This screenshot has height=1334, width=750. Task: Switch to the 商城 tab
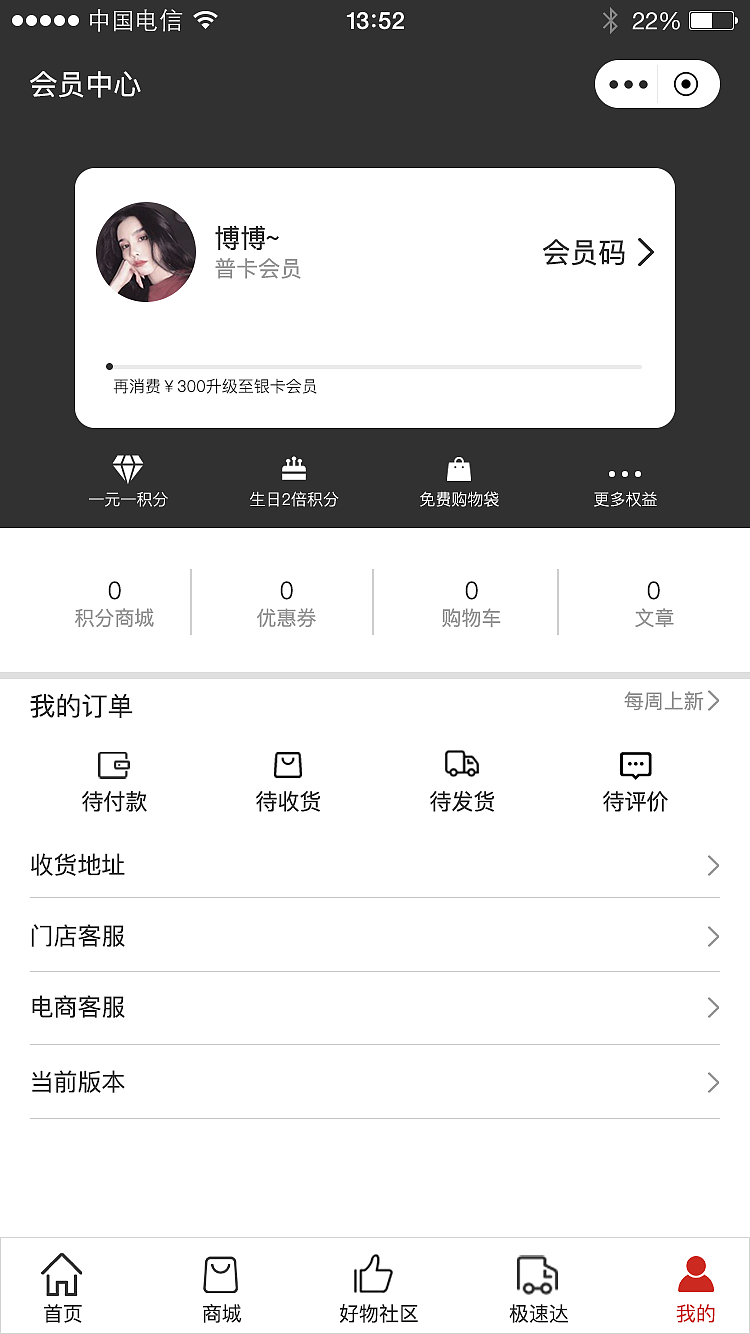tap(220, 1288)
